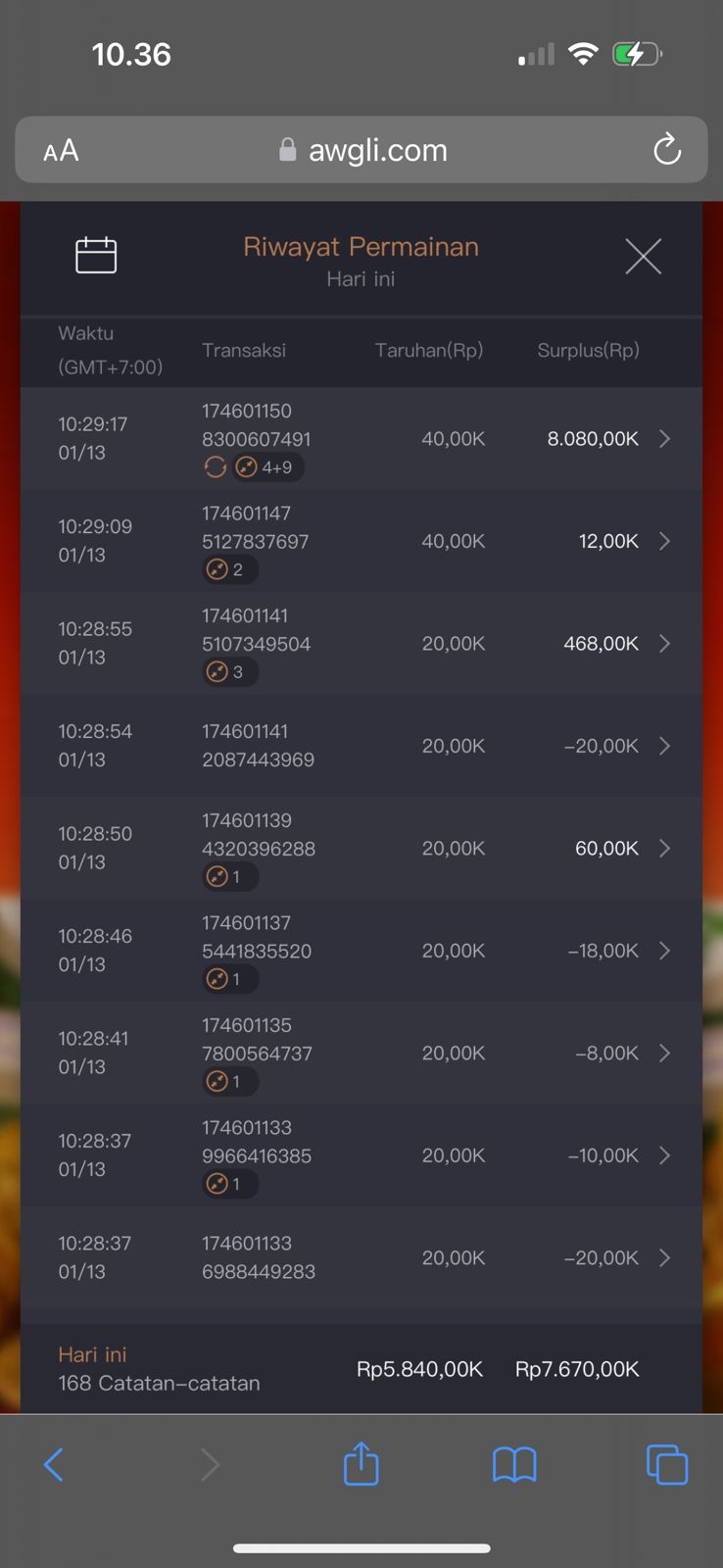Show all open Safari tabs
Viewport: 723px width, 1568px height.
[x=667, y=1465]
